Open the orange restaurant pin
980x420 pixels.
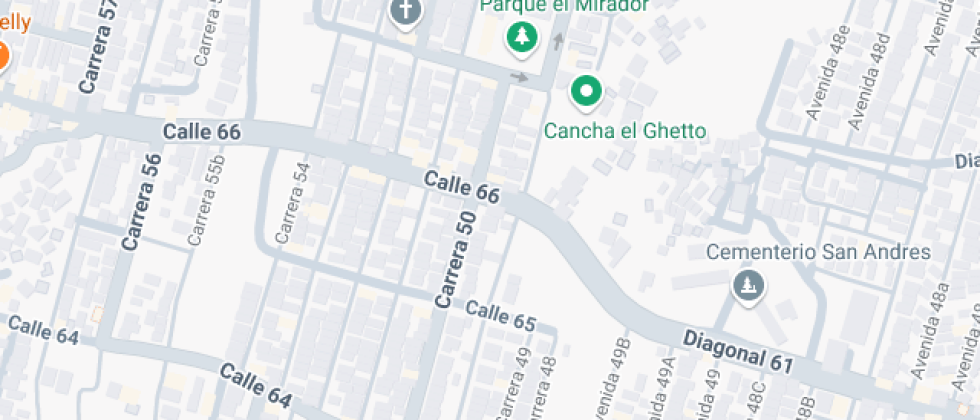[2, 55]
